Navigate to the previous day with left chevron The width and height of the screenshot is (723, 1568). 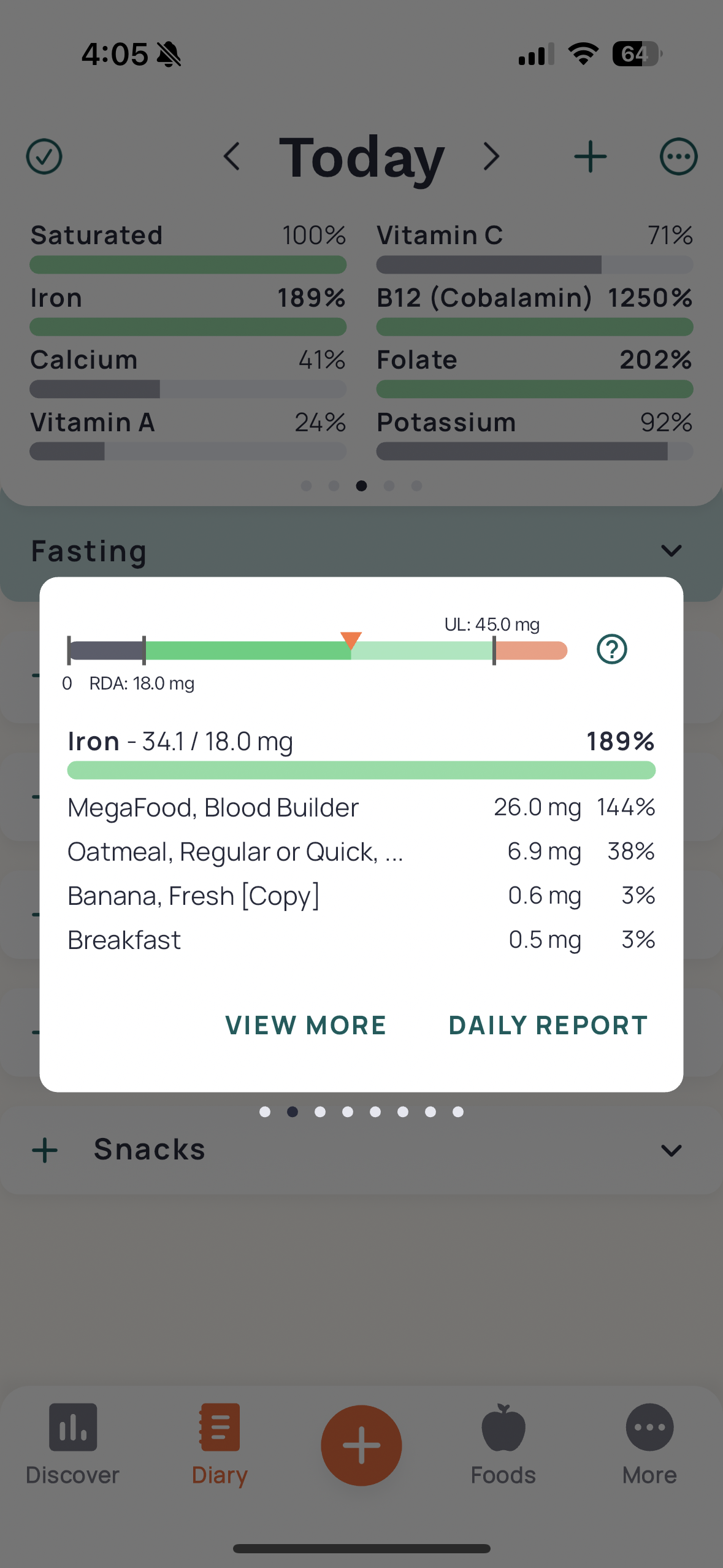pos(232,156)
